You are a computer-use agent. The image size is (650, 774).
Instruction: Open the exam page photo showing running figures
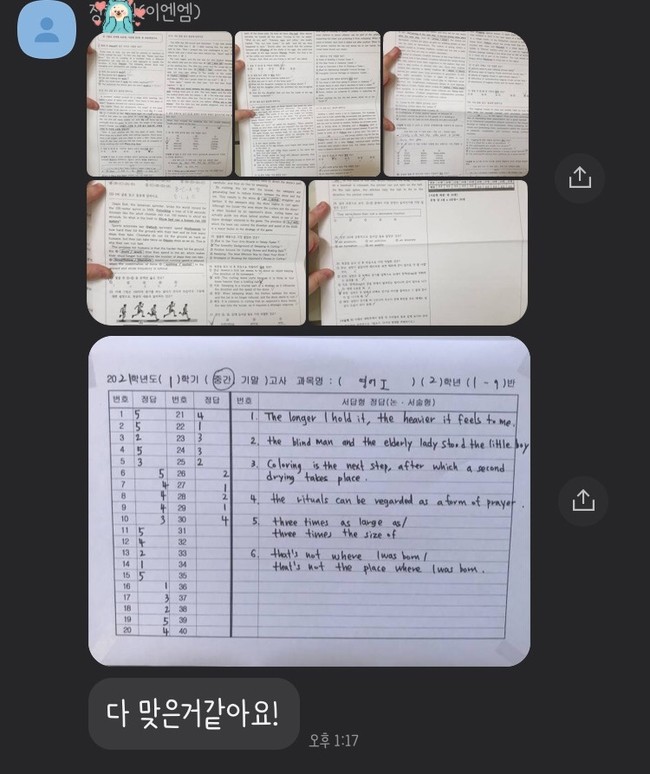pos(196,253)
